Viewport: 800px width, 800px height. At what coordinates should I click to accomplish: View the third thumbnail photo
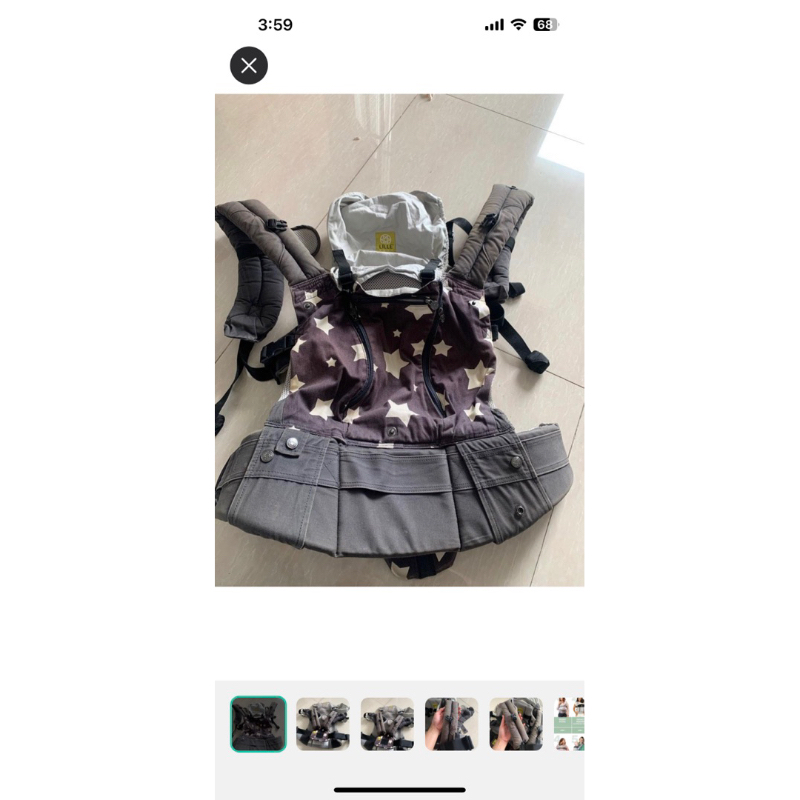pos(387,724)
